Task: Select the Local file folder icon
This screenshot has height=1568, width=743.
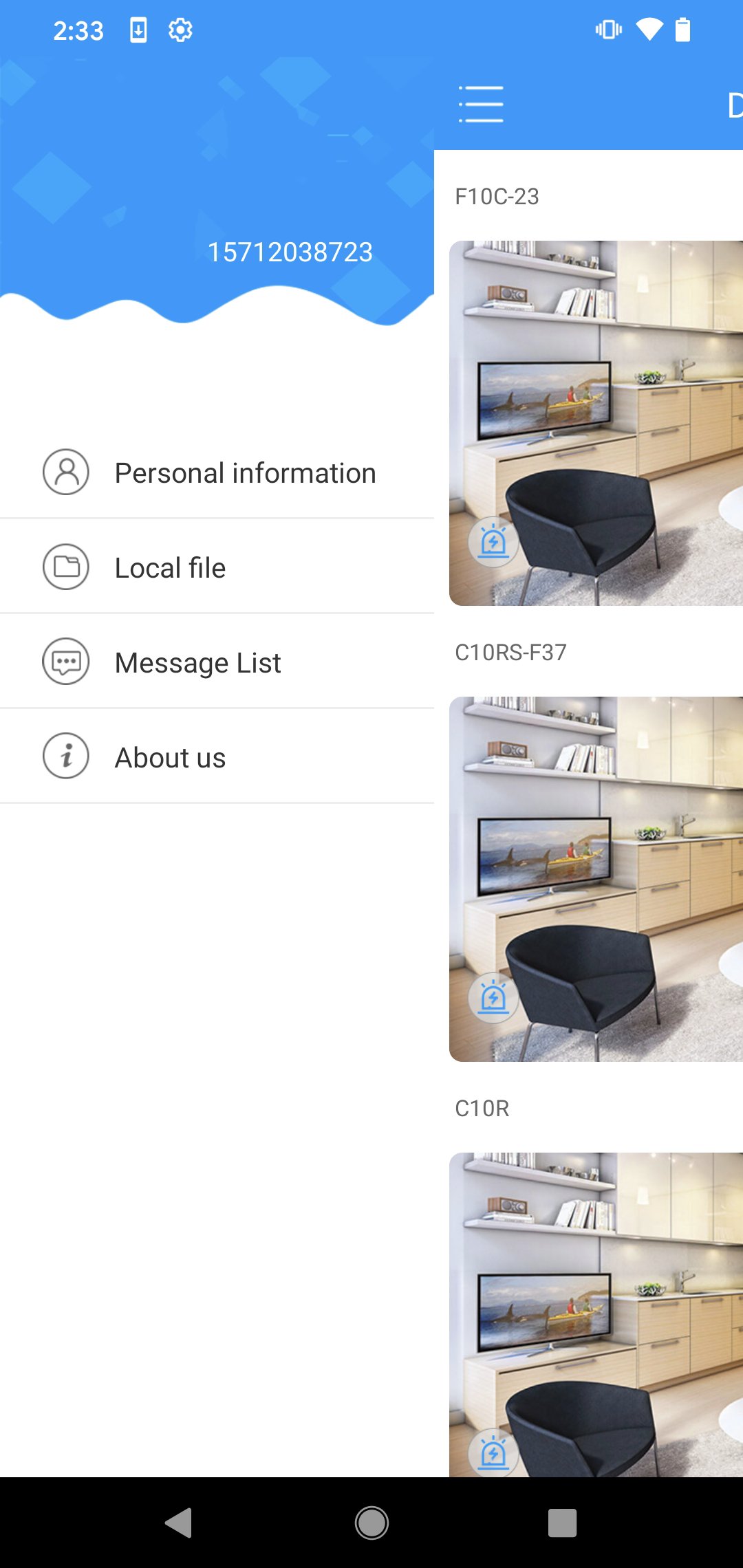Action: 65,567
